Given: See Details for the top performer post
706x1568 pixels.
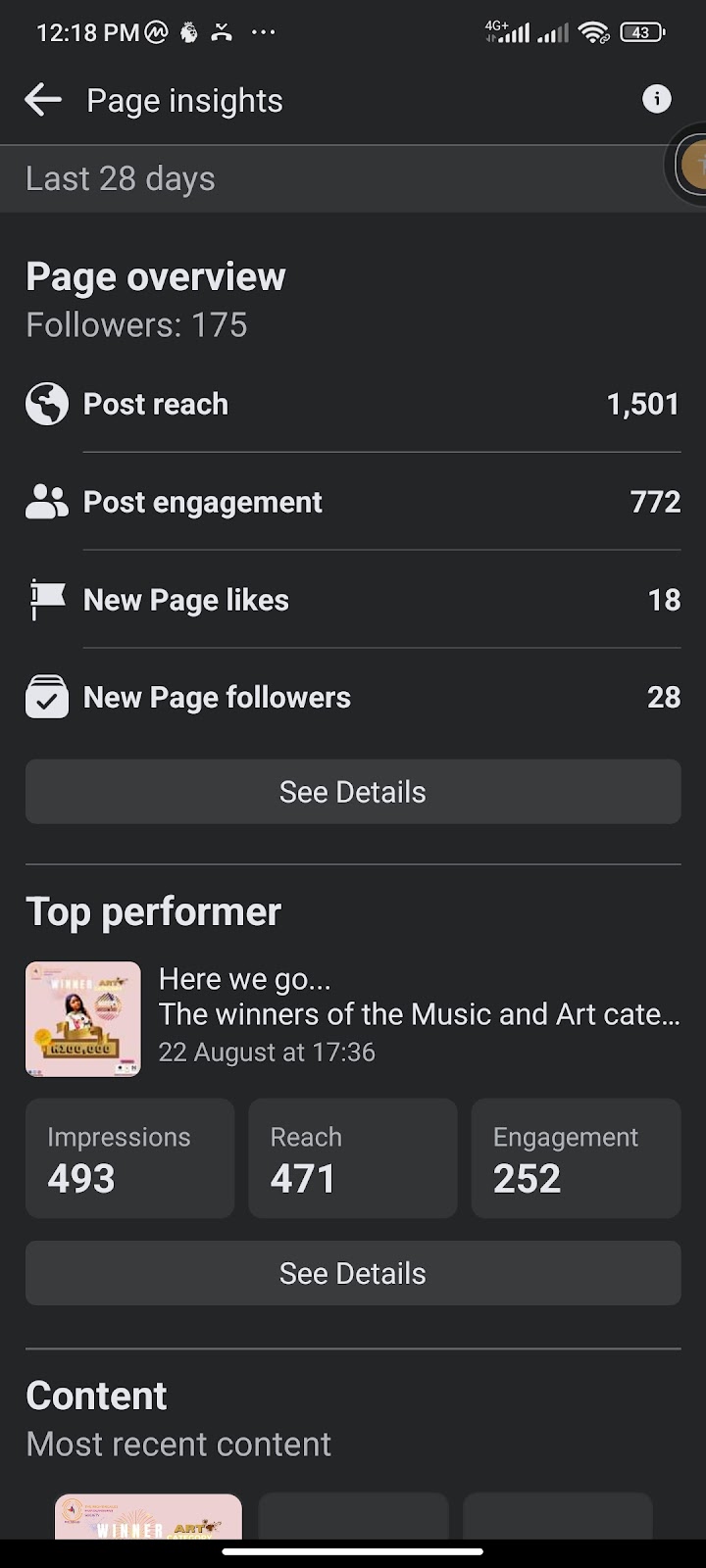Looking at the screenshot, I should (x=353, y=1273).
